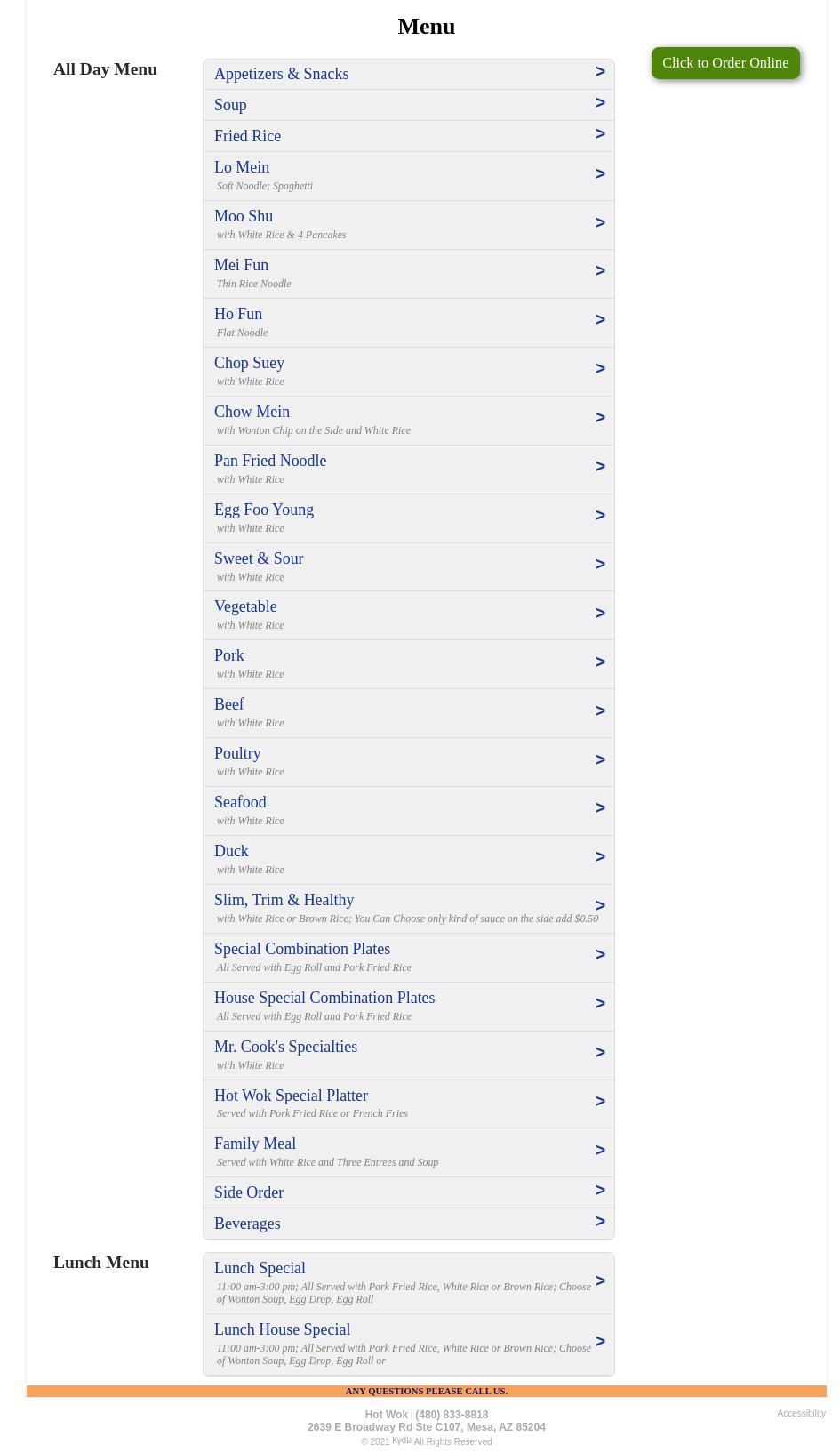Screen dimensions: 840x1453
Task: Expand the Beverages section chevron
Action: click(600, 1221)
